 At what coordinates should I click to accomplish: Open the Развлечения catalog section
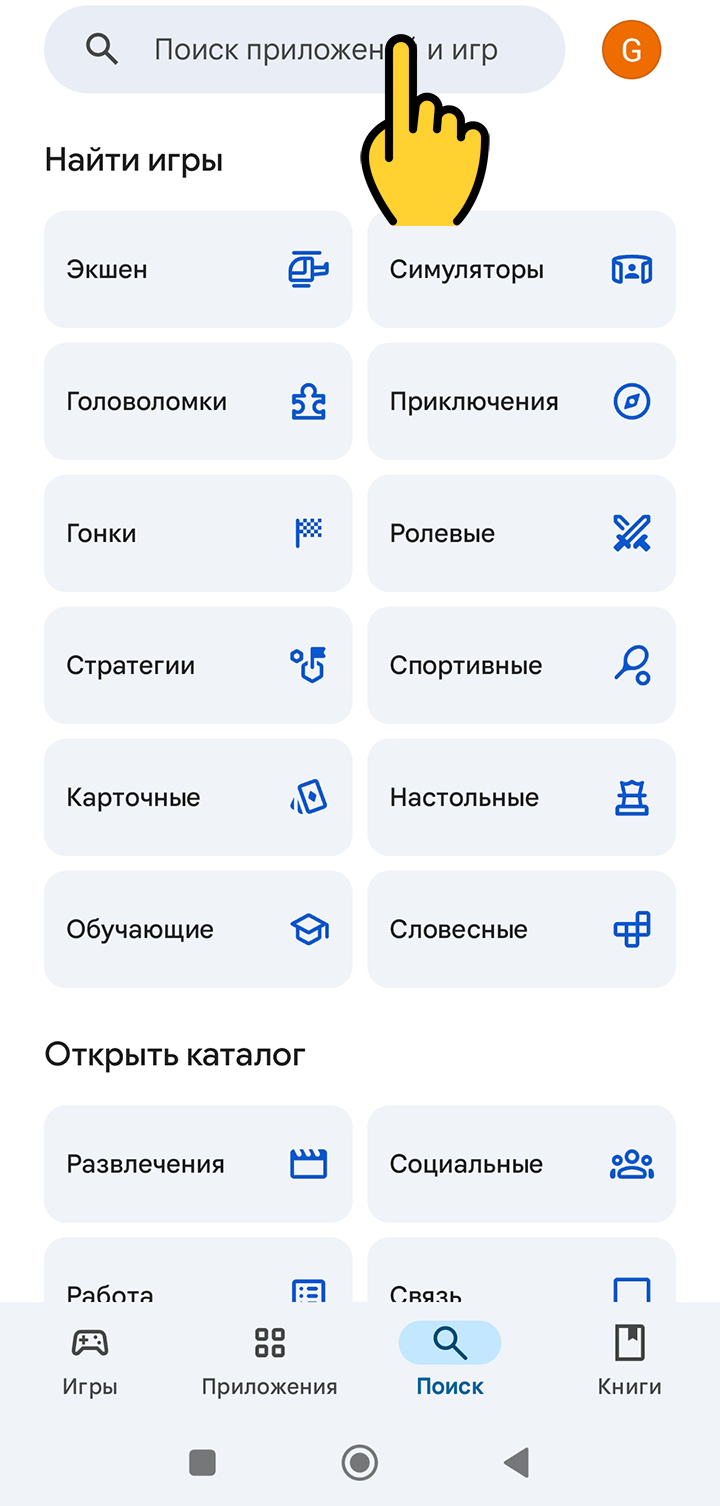(x=198, y=1164)
